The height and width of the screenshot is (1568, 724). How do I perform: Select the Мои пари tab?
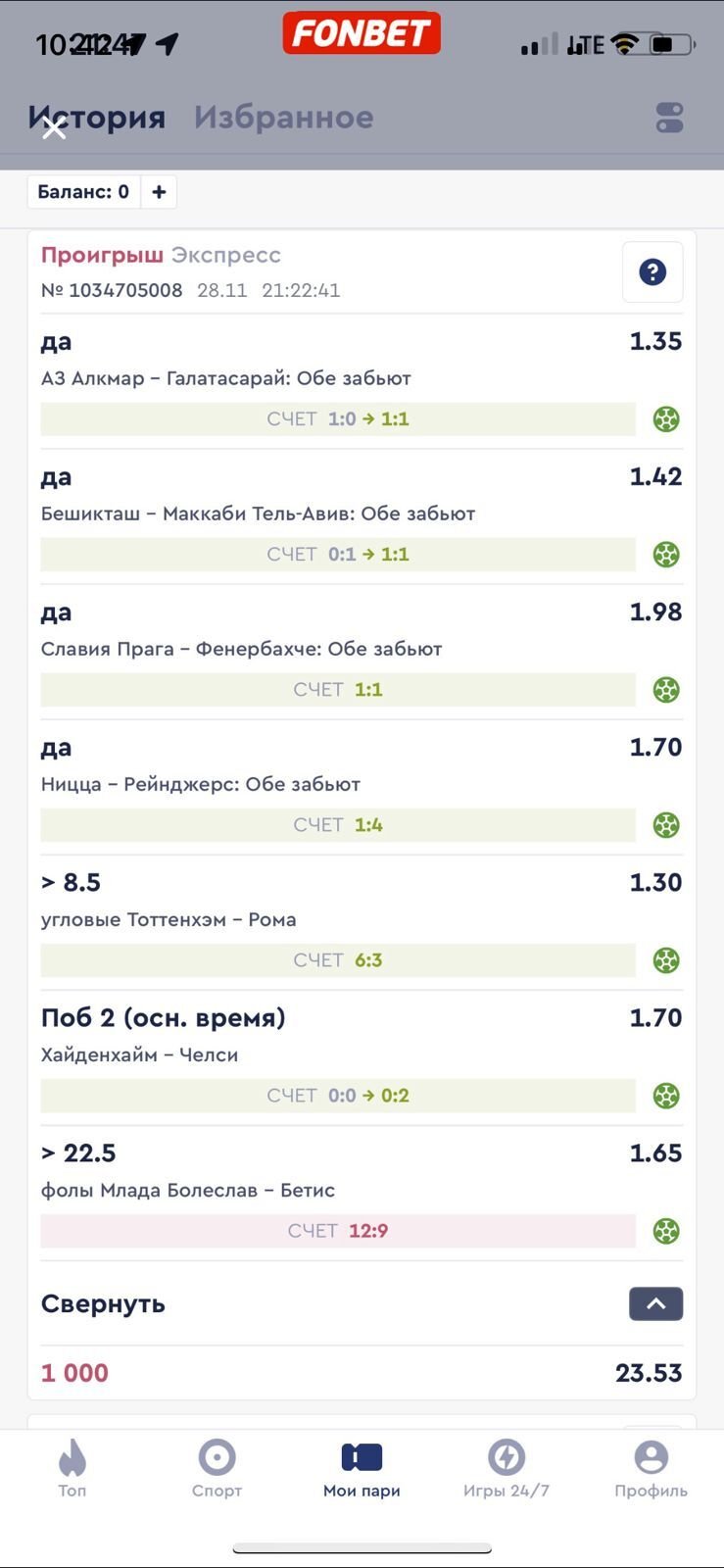362,1468
